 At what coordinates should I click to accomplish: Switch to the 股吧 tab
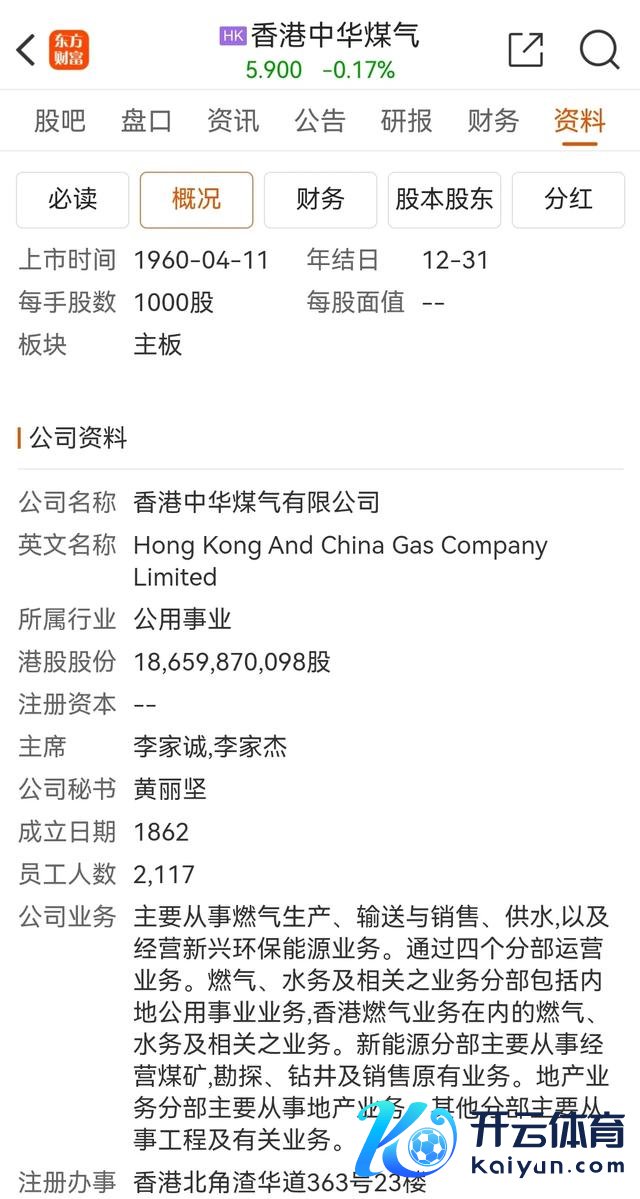point(60,121)
